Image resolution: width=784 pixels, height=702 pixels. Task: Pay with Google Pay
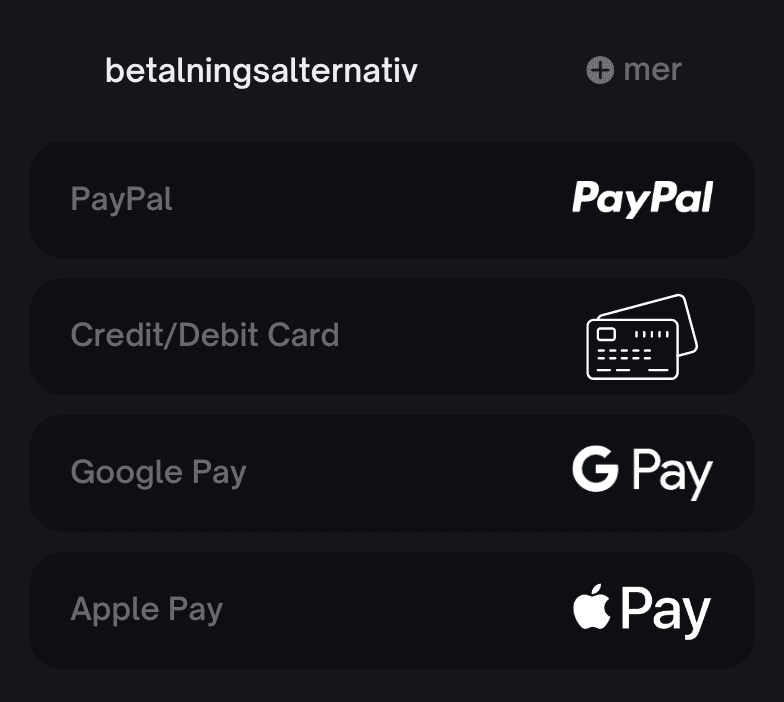coord(391,472)
